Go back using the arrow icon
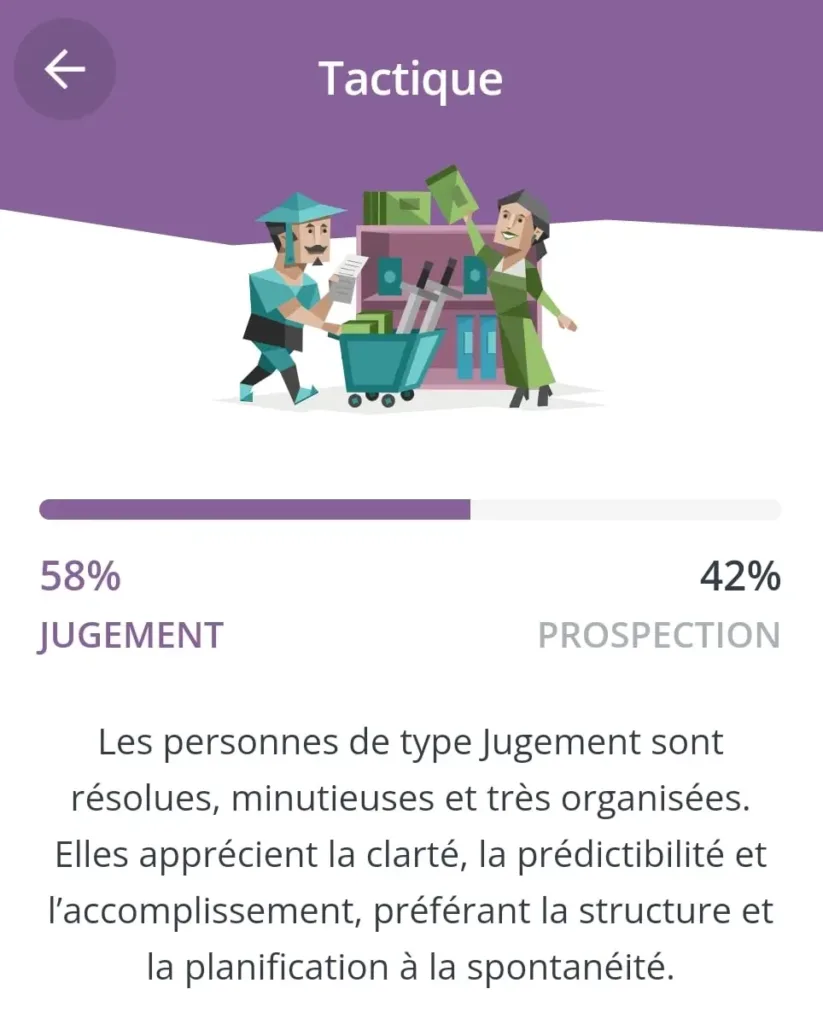823x1024 pixels. coord(64,70)
